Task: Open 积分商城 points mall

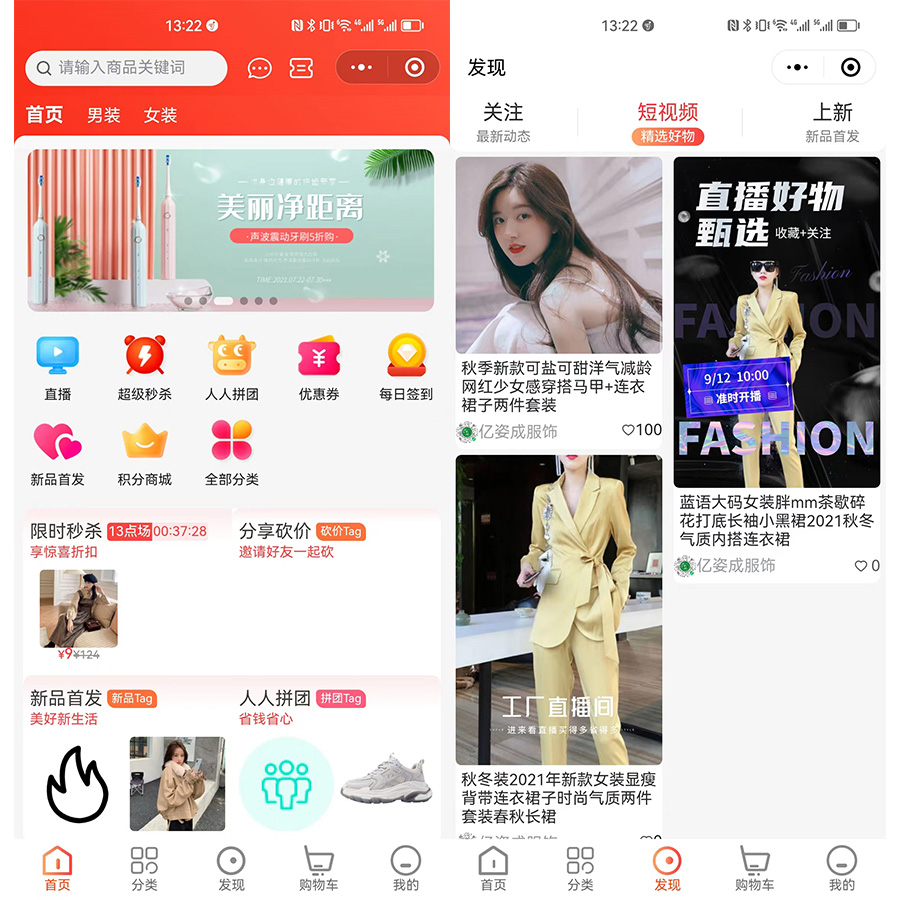Action: 145,452
